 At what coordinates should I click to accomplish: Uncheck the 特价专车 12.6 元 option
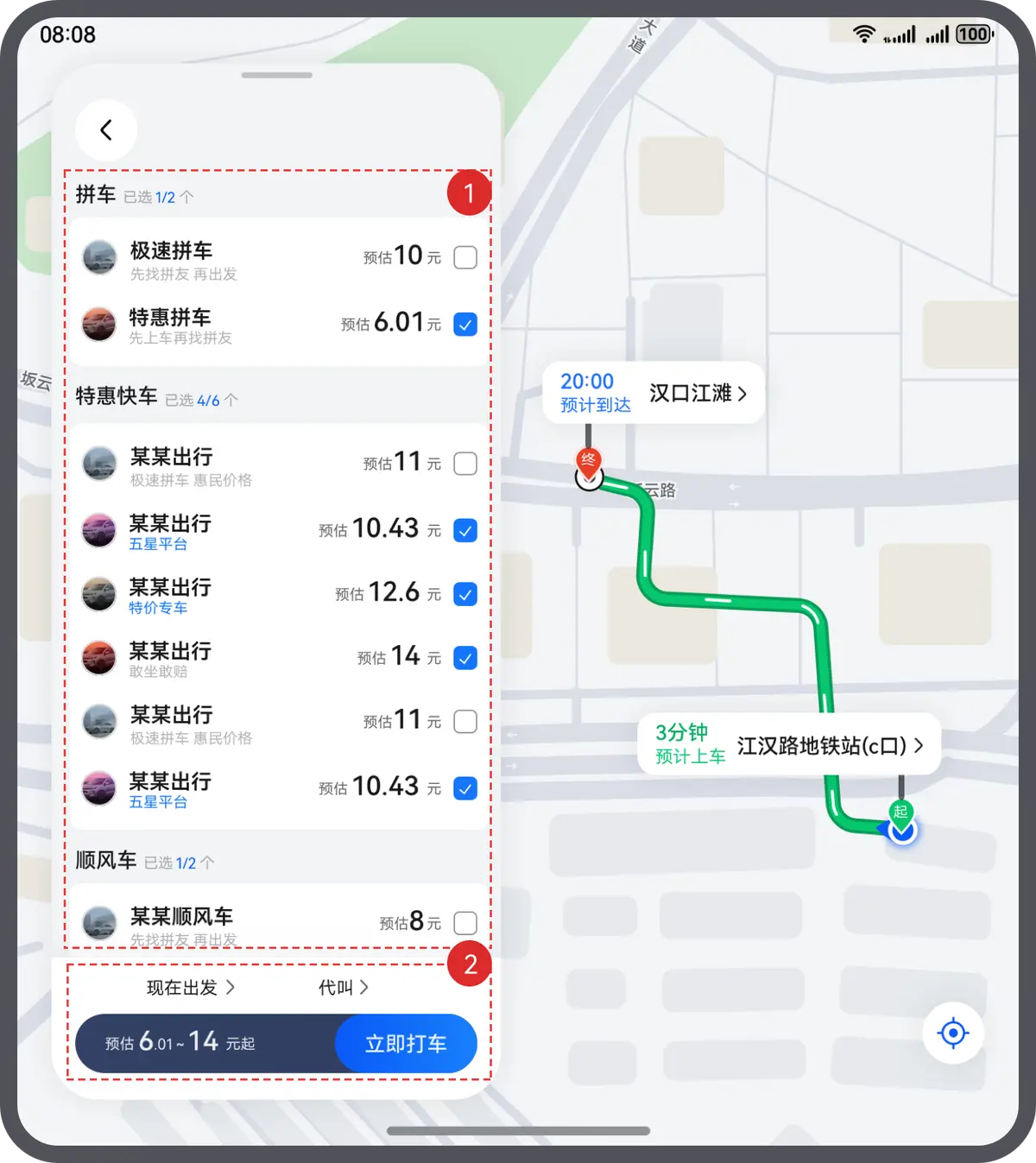point(465,594)
